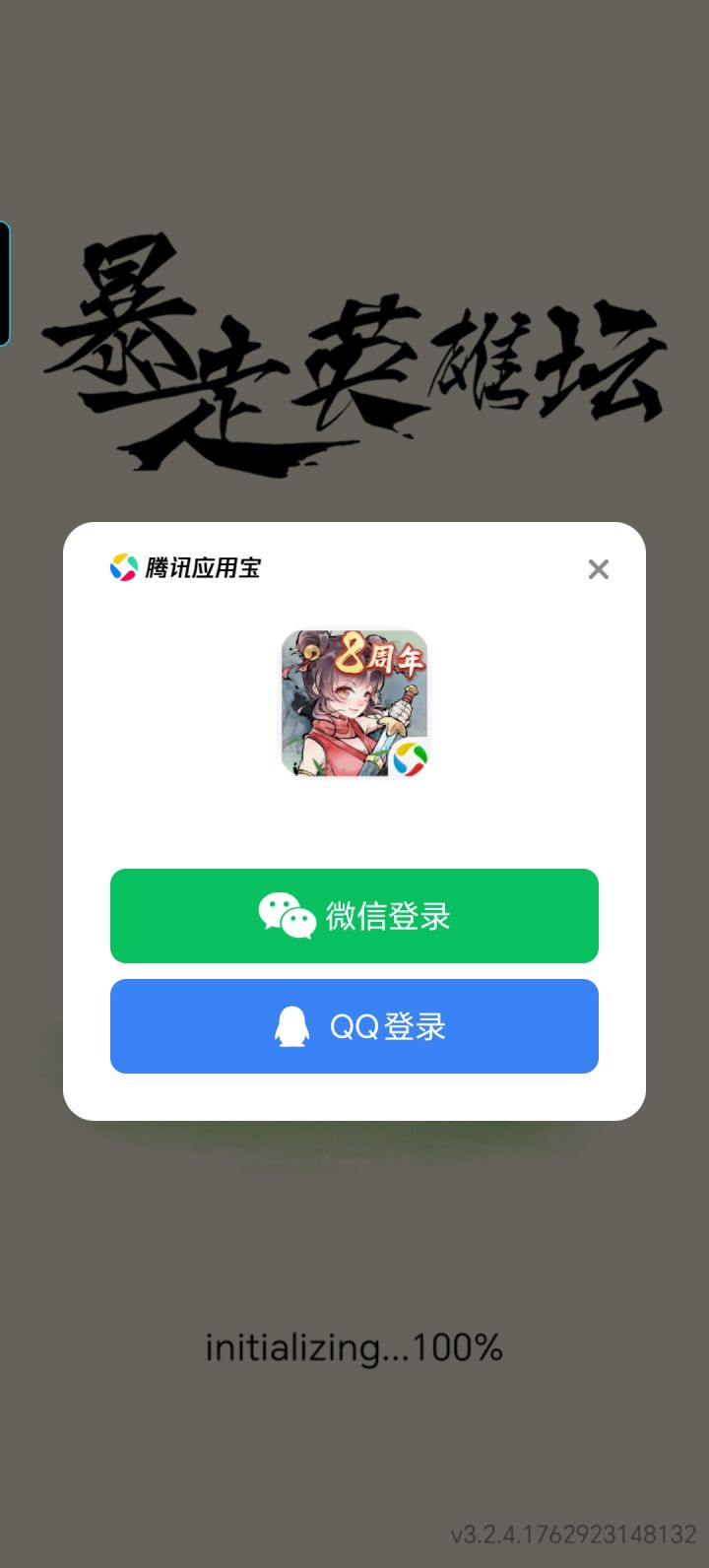Tap the QQ penguin icon on the blue button
The width and height of the screenshot is (709, 1568).
(288, 1025)
